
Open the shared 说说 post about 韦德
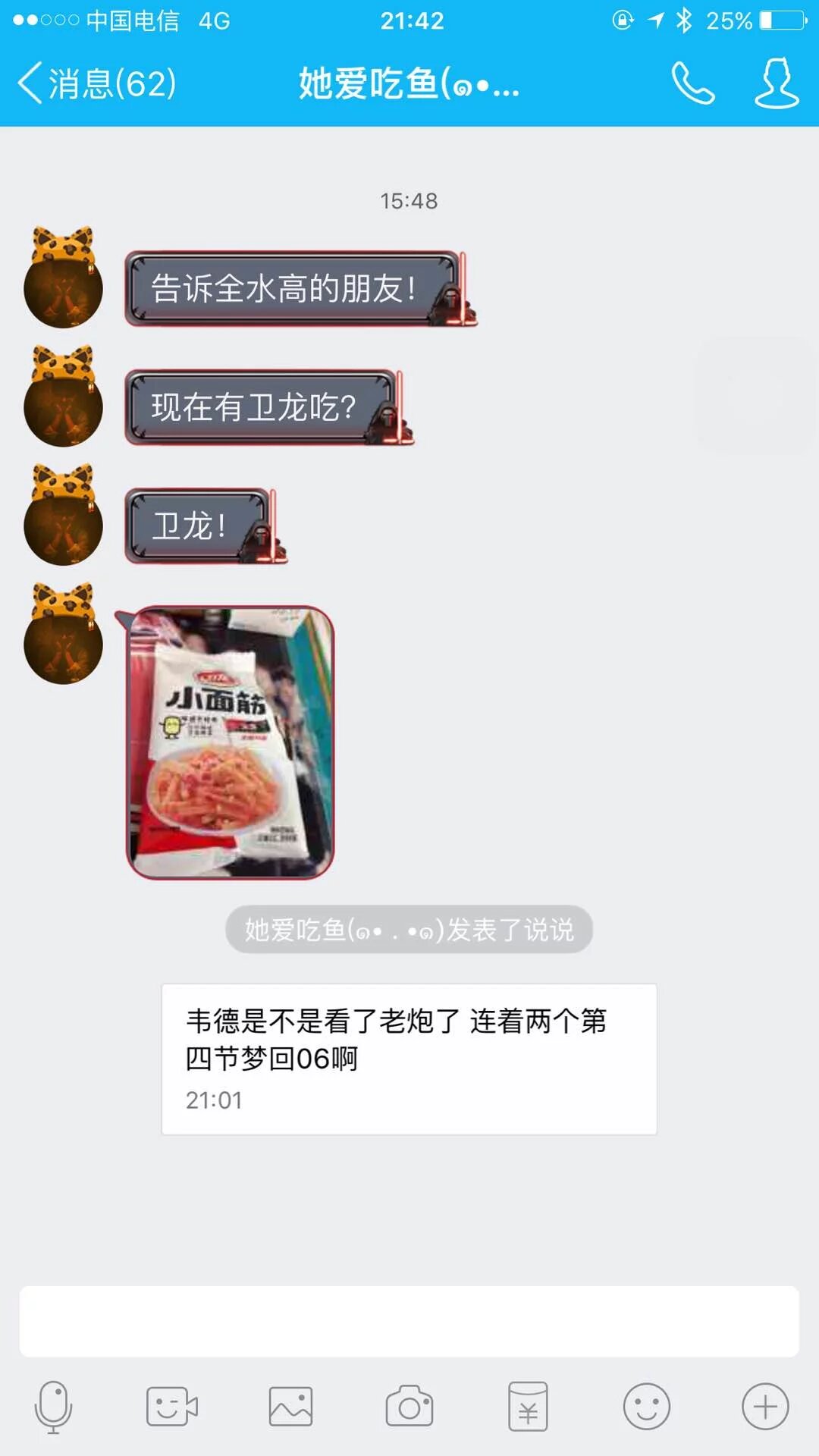point(409,1059)
